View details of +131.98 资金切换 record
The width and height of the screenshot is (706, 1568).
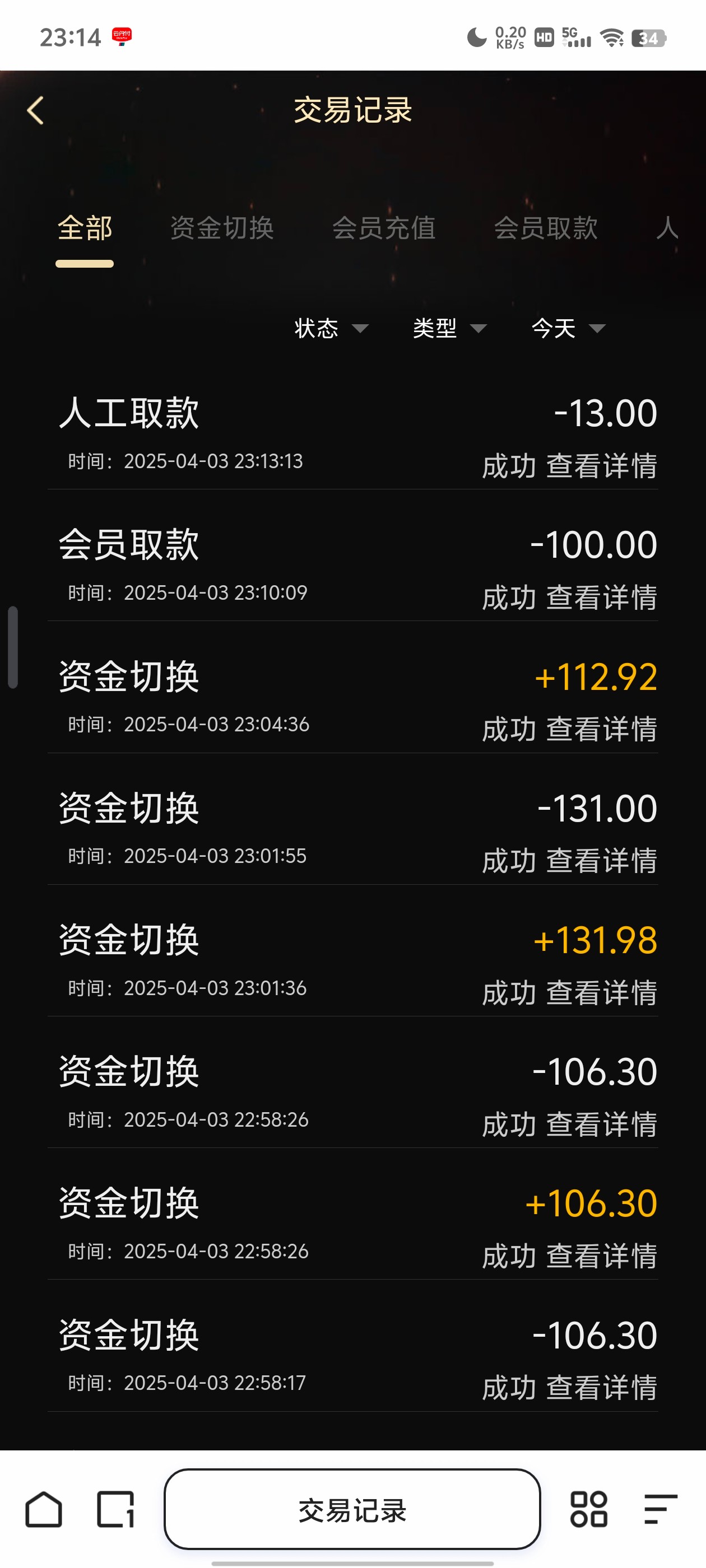[601, 993]
